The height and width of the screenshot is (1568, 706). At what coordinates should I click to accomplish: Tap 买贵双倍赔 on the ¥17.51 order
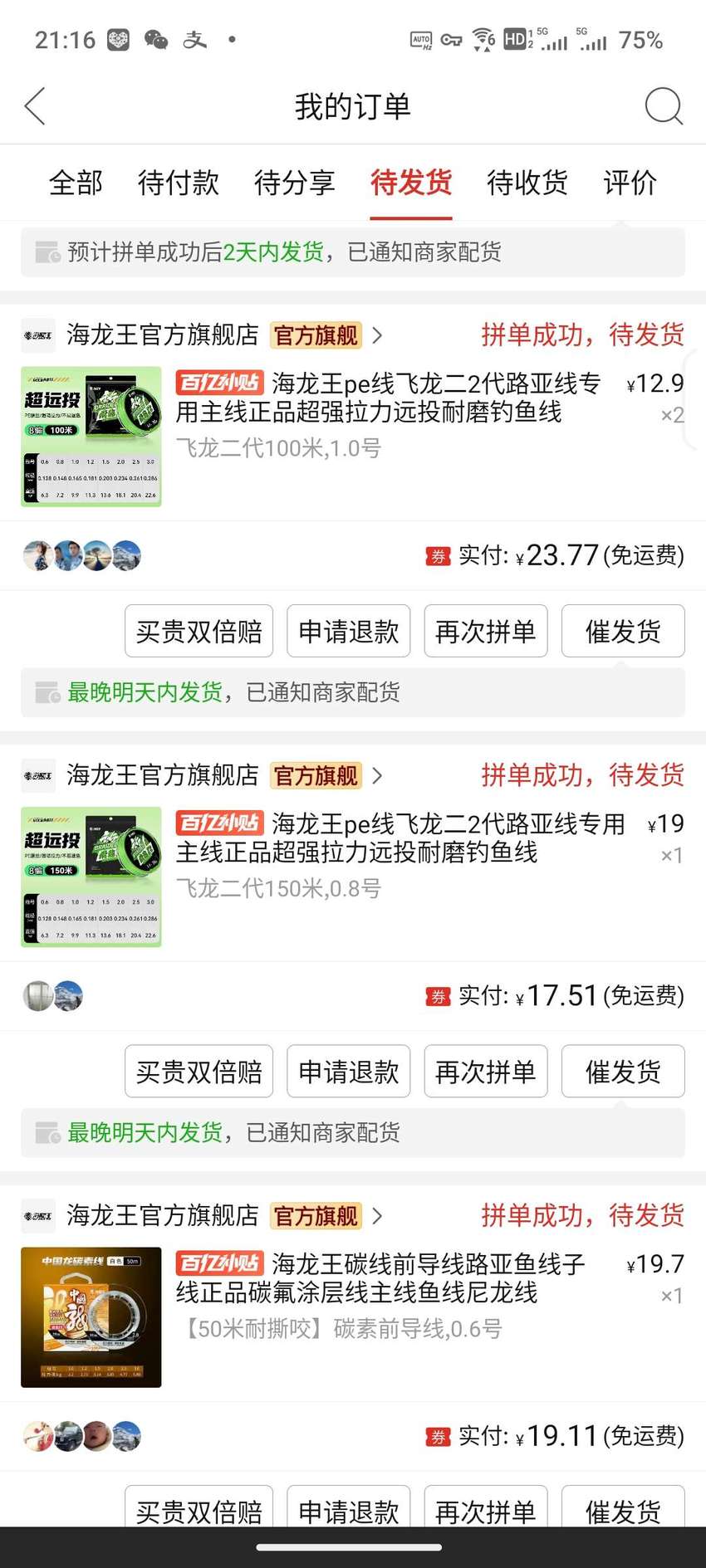[x=199, y=1071]
